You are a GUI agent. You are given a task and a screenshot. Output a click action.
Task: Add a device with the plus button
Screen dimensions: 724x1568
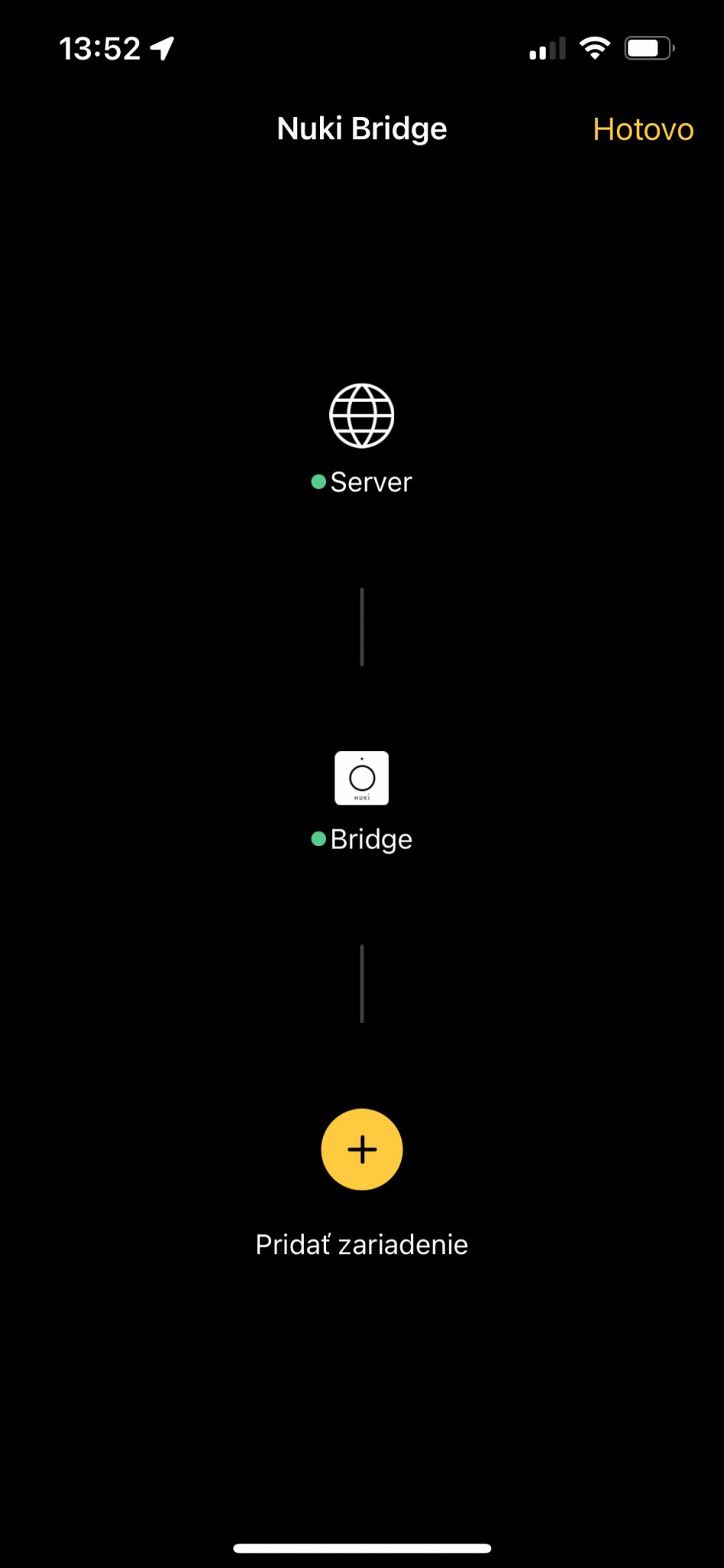tap(362, 1149)
